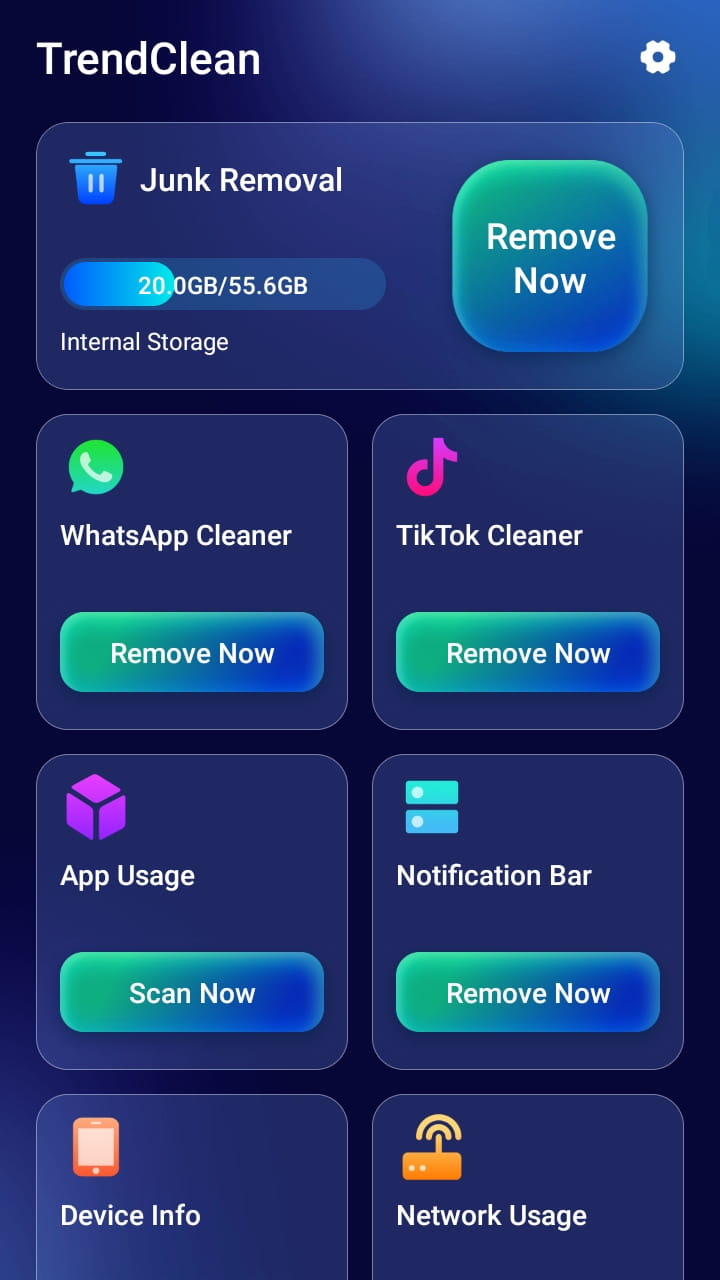Tap Remove Now under TikTok Cleaner
720x1280 pixels.
pyautogui.click(x=528, y=653)
